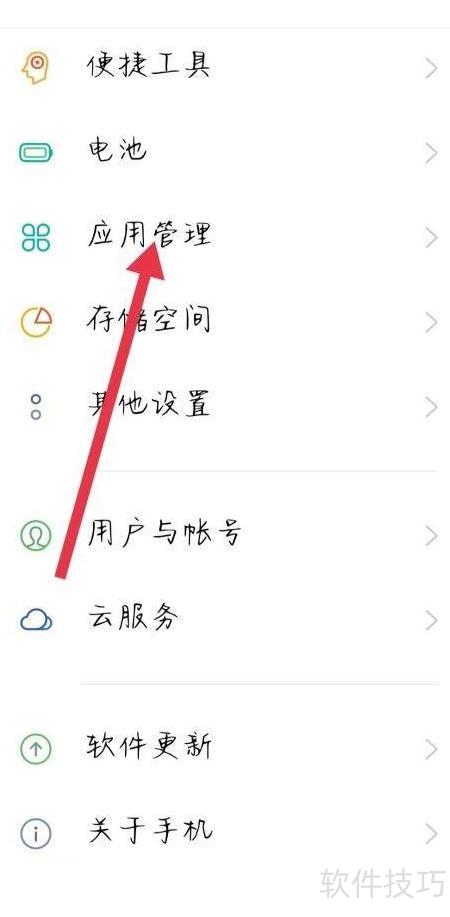Go to 应用管理
450x917 pixels.
225,237
